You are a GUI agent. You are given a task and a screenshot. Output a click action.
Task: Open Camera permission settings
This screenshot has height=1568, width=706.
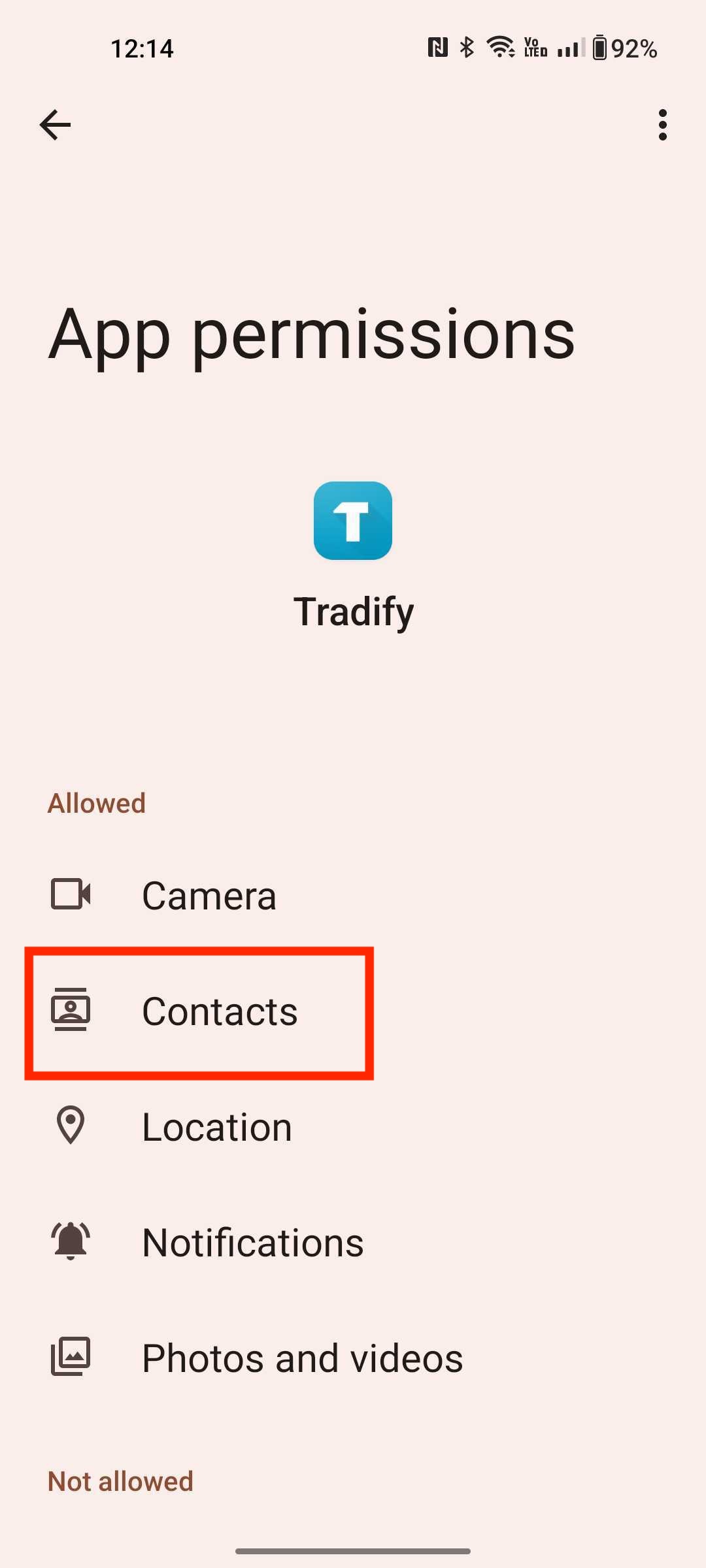coord(209,895)
